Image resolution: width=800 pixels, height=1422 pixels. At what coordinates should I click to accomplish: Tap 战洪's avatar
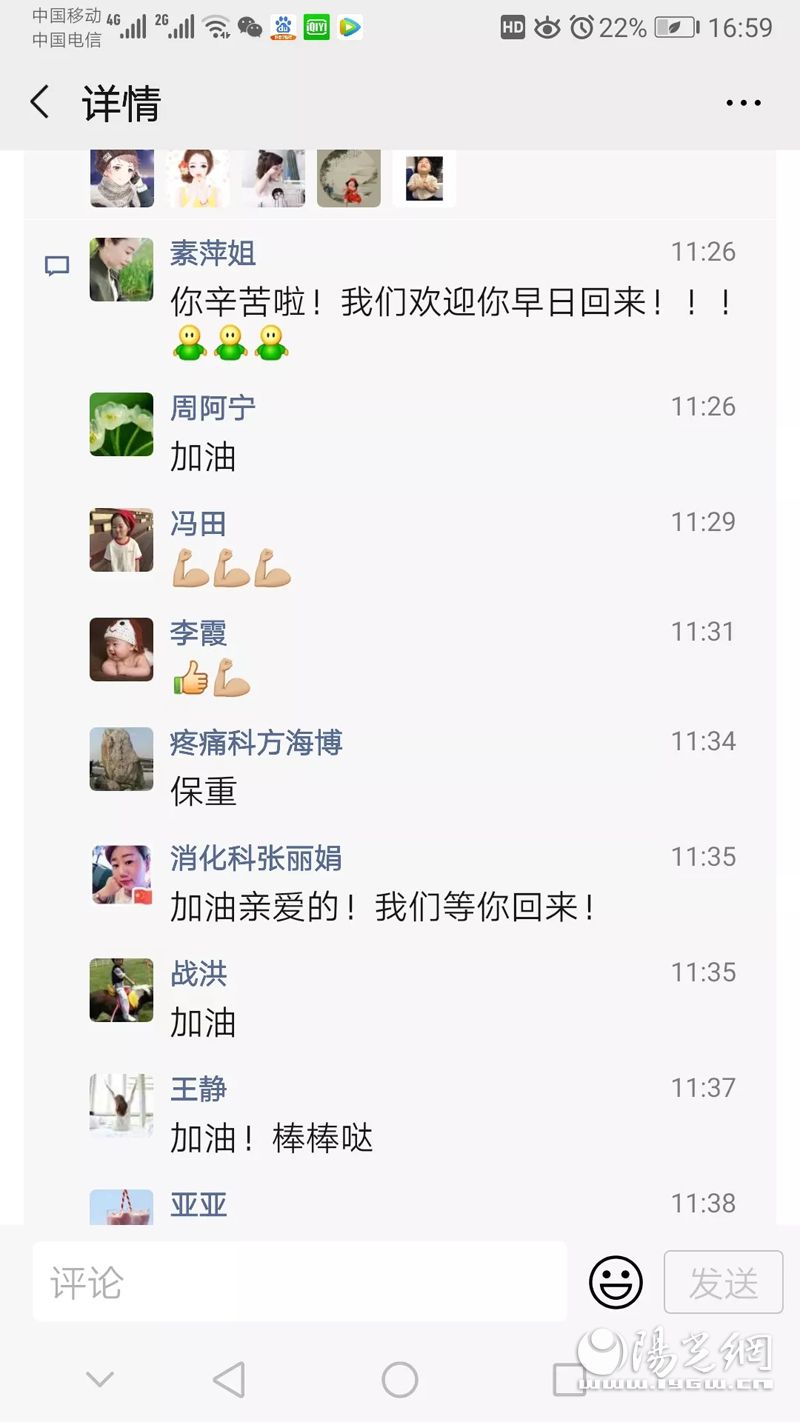pos(121,990)
